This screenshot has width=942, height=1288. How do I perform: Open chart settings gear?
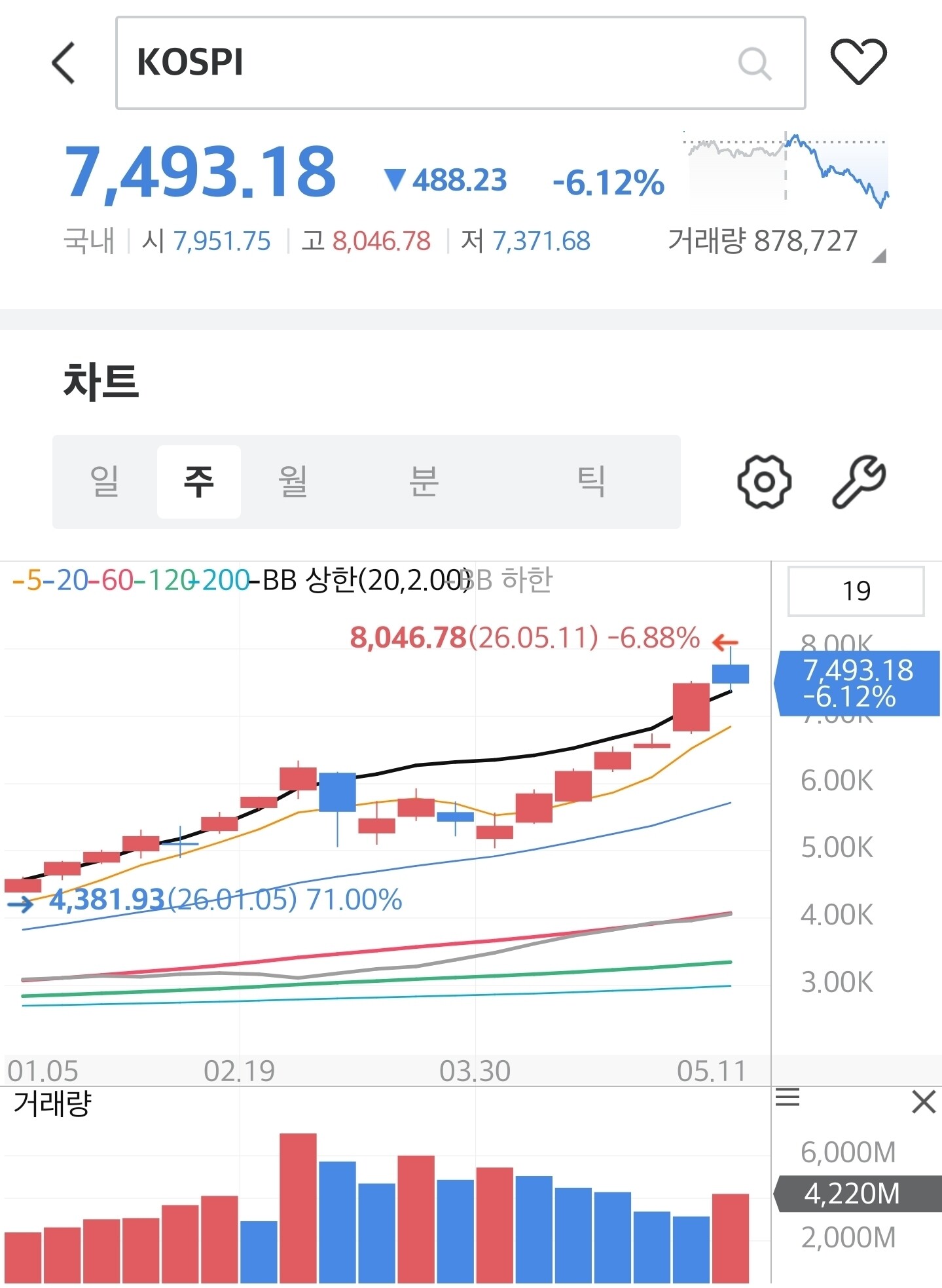click(x=764, y=481)
